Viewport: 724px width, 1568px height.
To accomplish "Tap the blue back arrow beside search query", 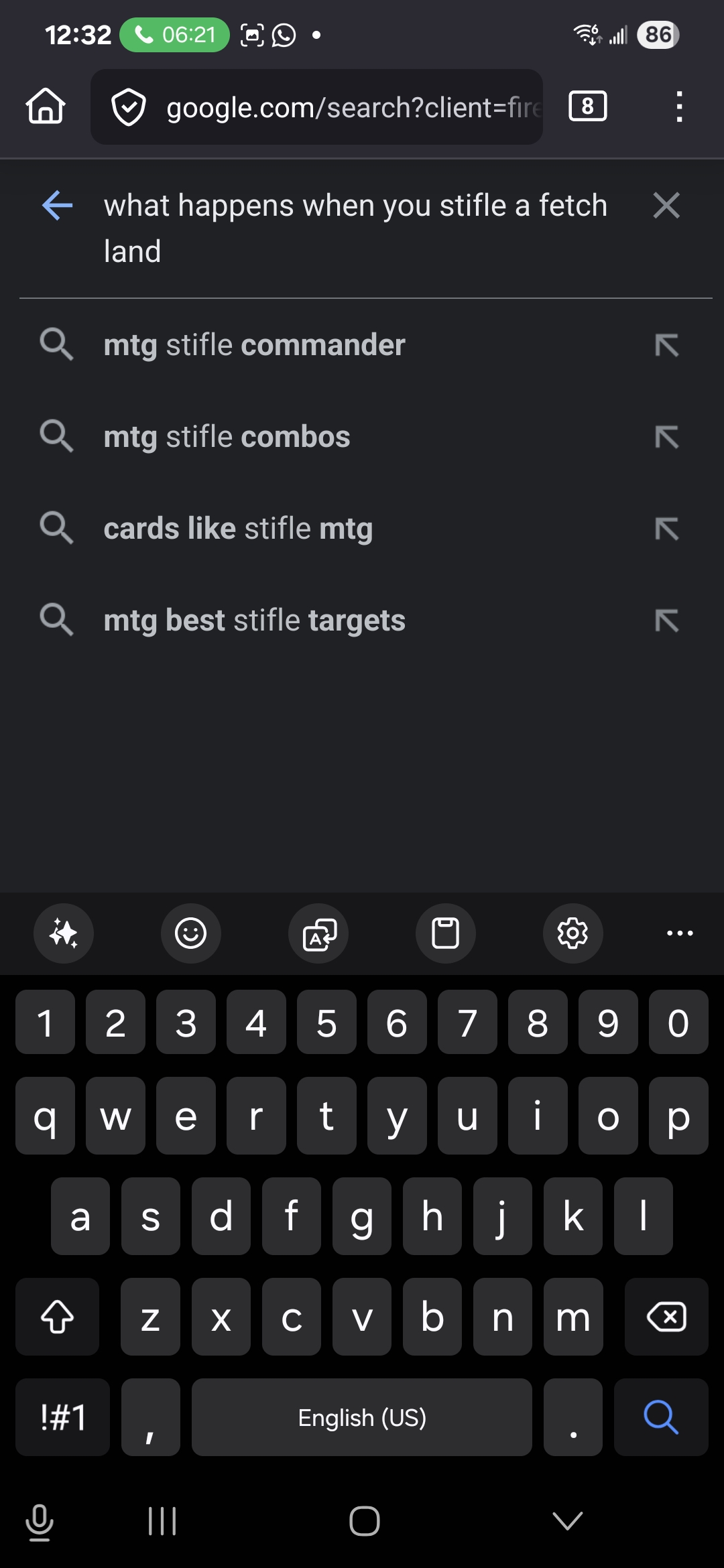I will 57,205.
